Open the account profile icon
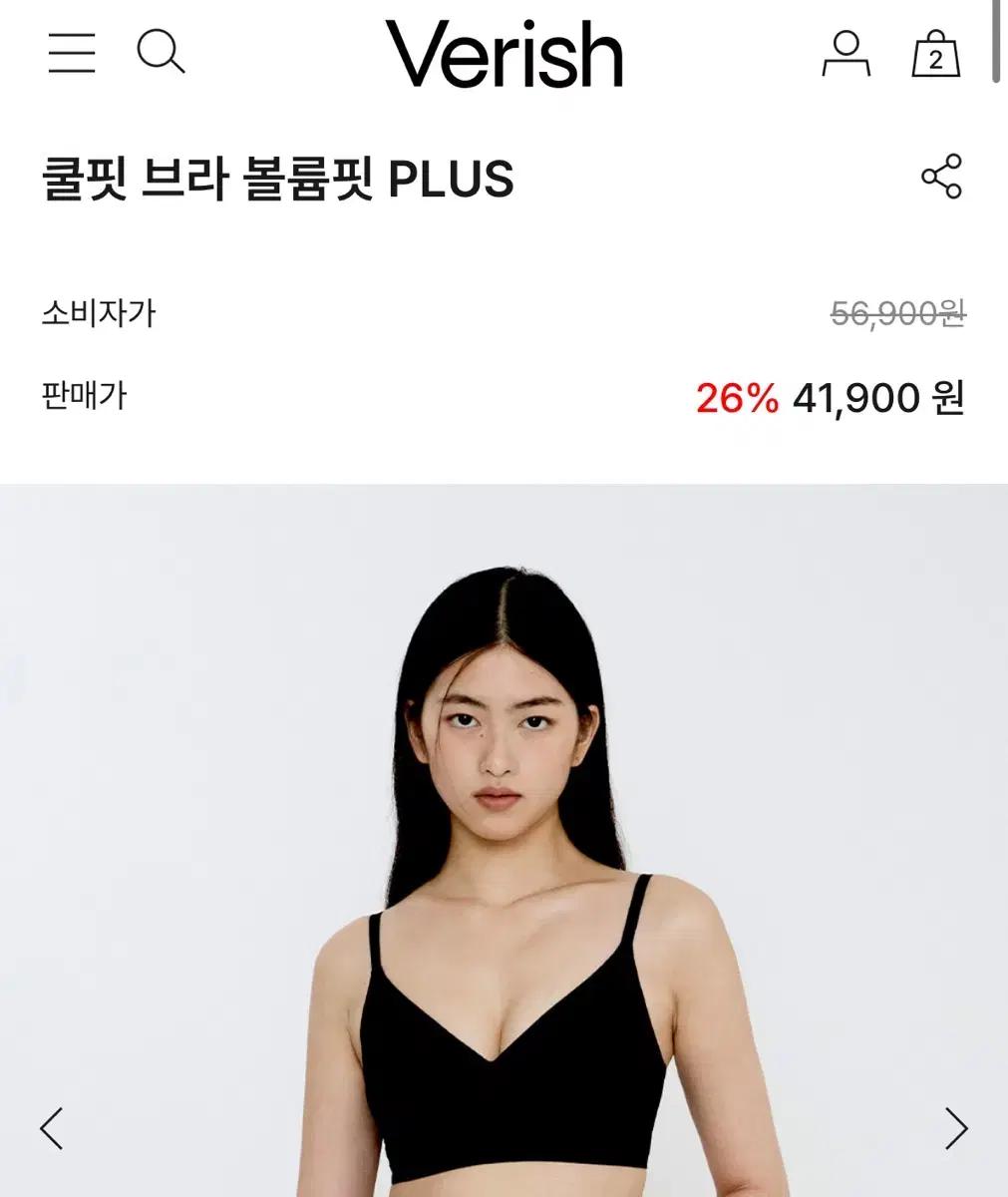 tap(845, 55)
